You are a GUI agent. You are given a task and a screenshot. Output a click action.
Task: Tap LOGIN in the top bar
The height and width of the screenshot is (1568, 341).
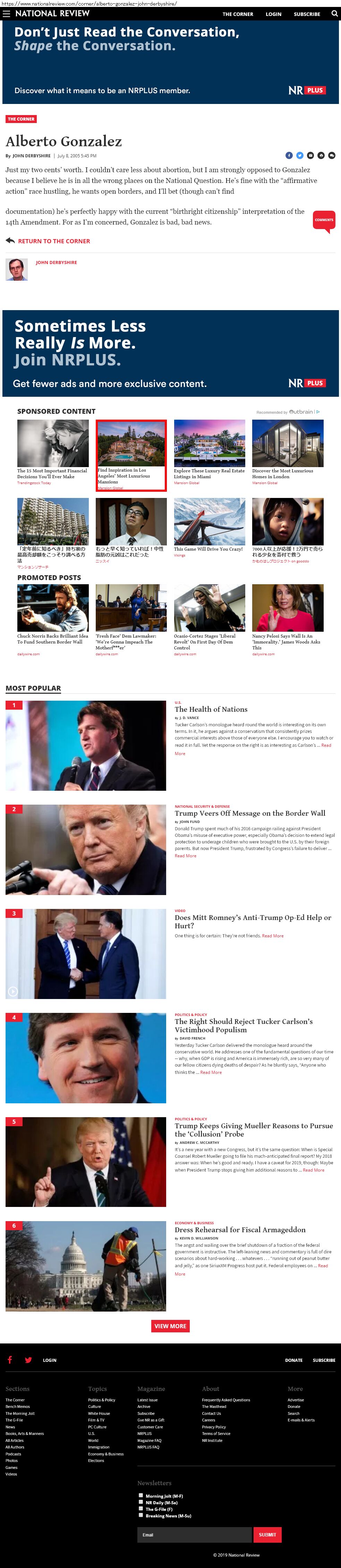point(273,14)
